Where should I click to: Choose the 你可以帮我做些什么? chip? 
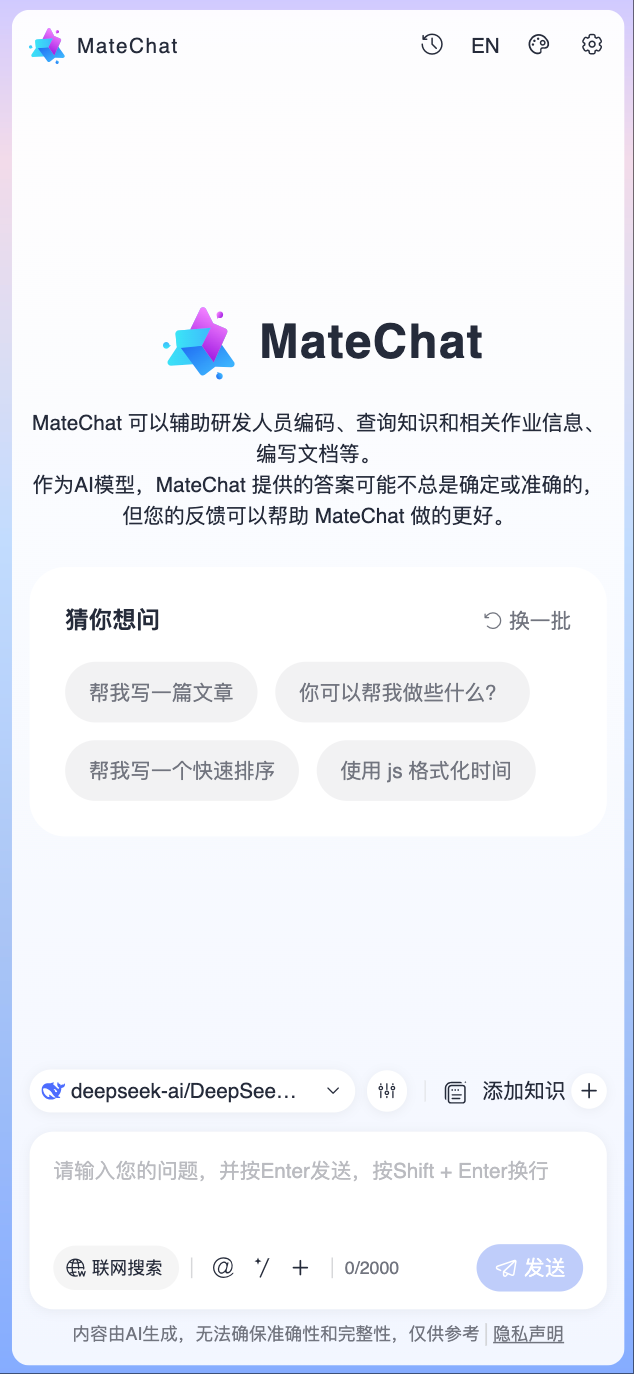[402, 692]
